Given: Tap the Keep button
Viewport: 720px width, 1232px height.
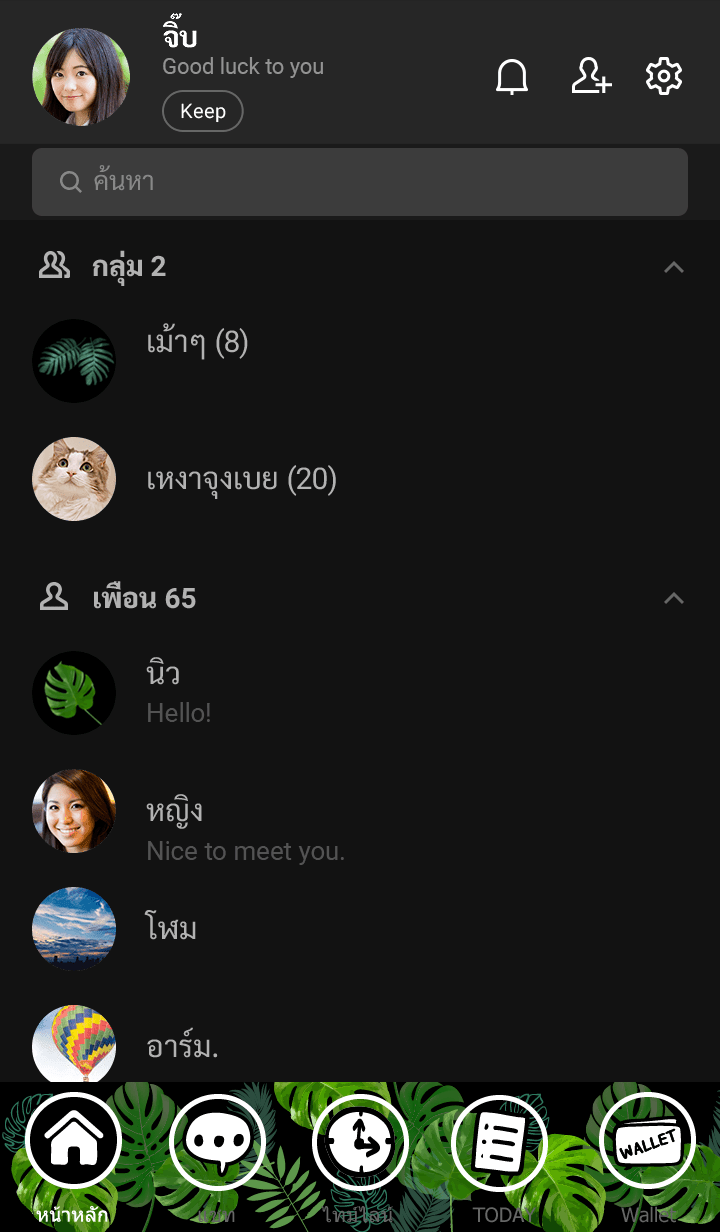Looking at the screenshot, I should click(202, 111).
